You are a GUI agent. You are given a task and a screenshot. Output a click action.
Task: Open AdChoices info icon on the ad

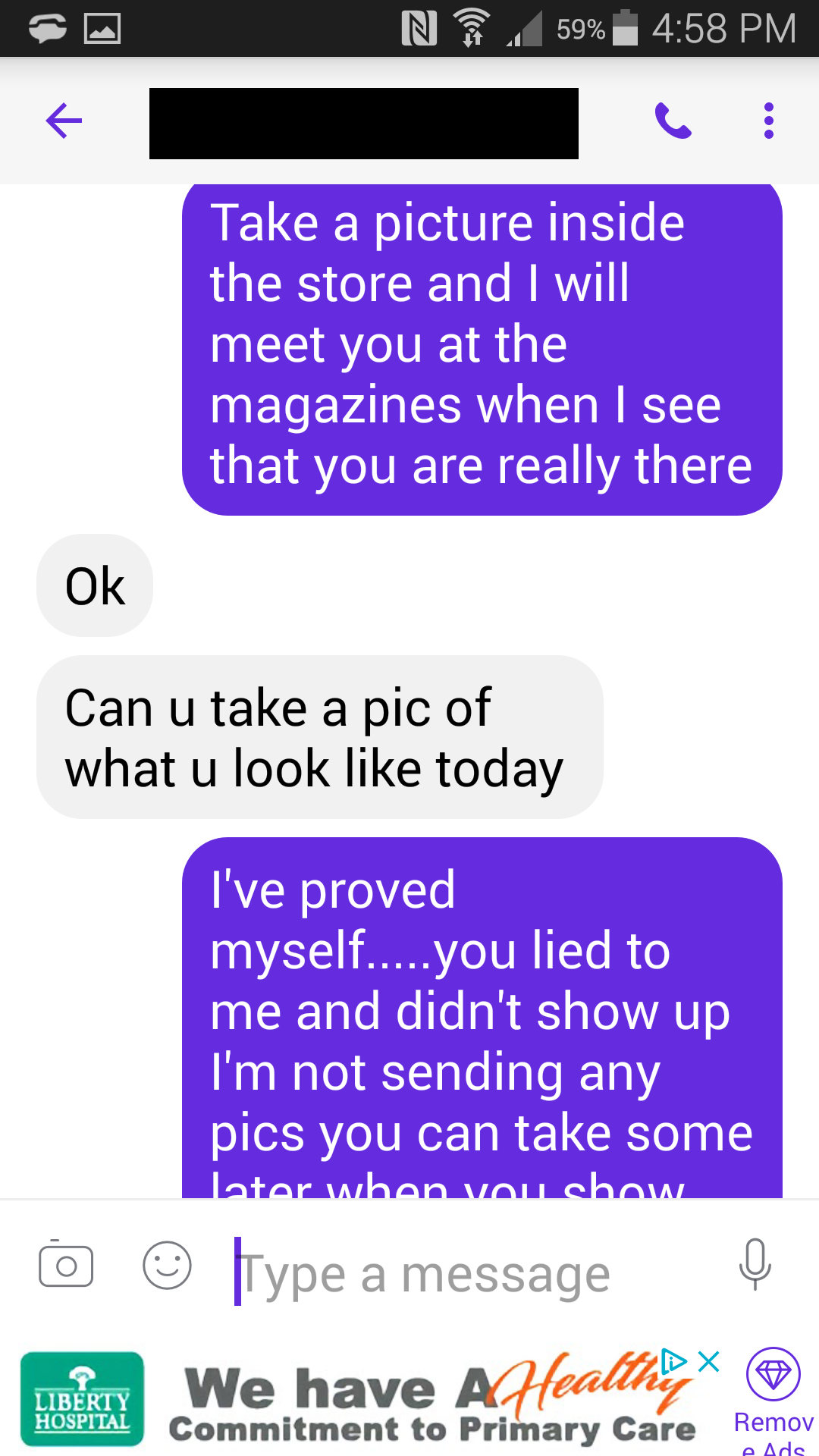tap(673, 1361)
